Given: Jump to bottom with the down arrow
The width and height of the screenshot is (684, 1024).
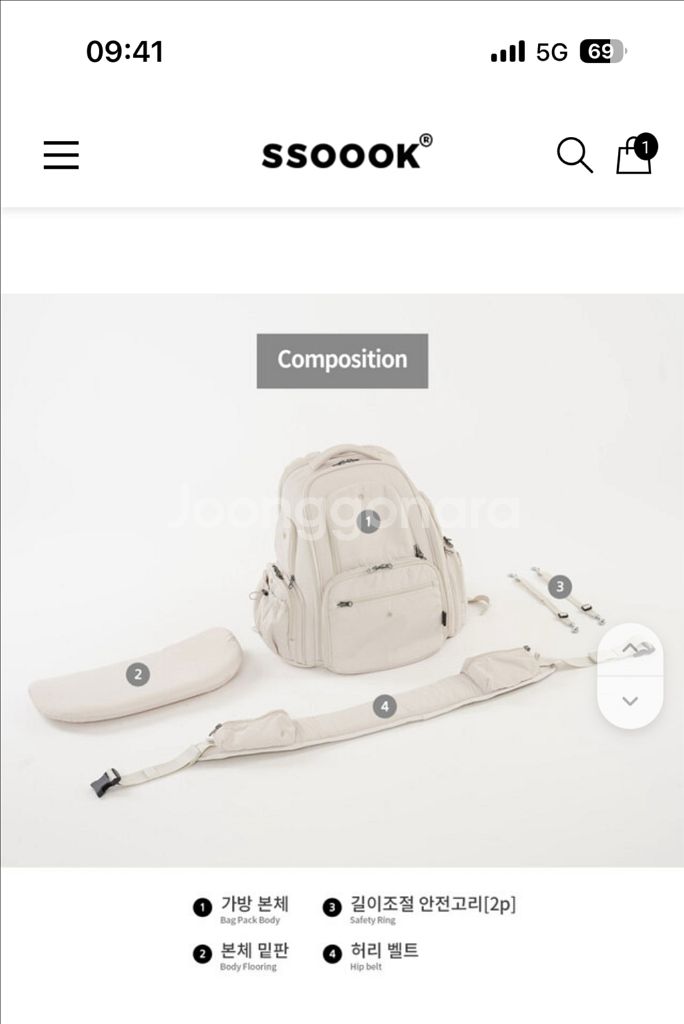Looking at the screenshot, I should click(x=630, y=702).
